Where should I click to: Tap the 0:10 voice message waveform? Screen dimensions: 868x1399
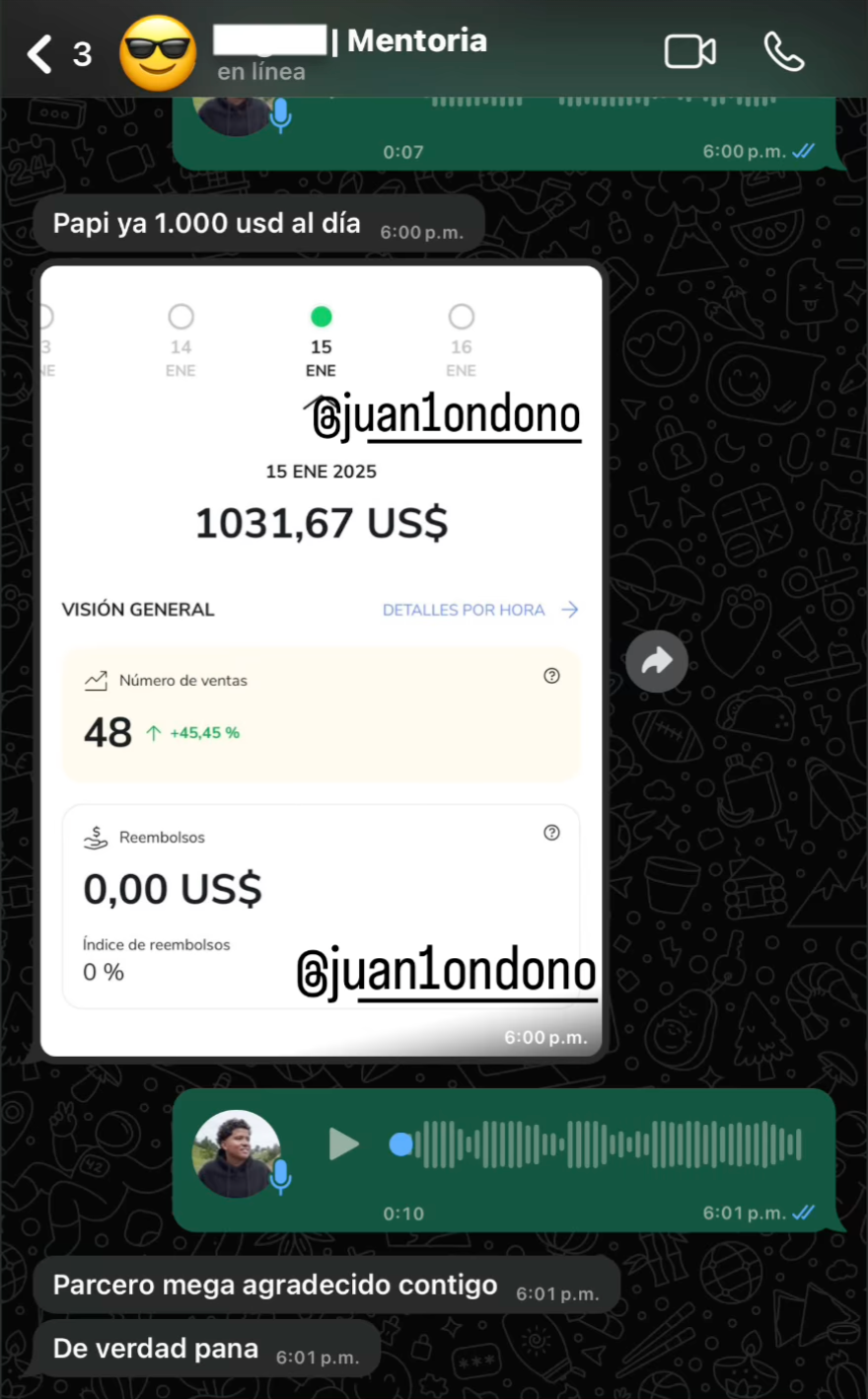coord(607,1144)
